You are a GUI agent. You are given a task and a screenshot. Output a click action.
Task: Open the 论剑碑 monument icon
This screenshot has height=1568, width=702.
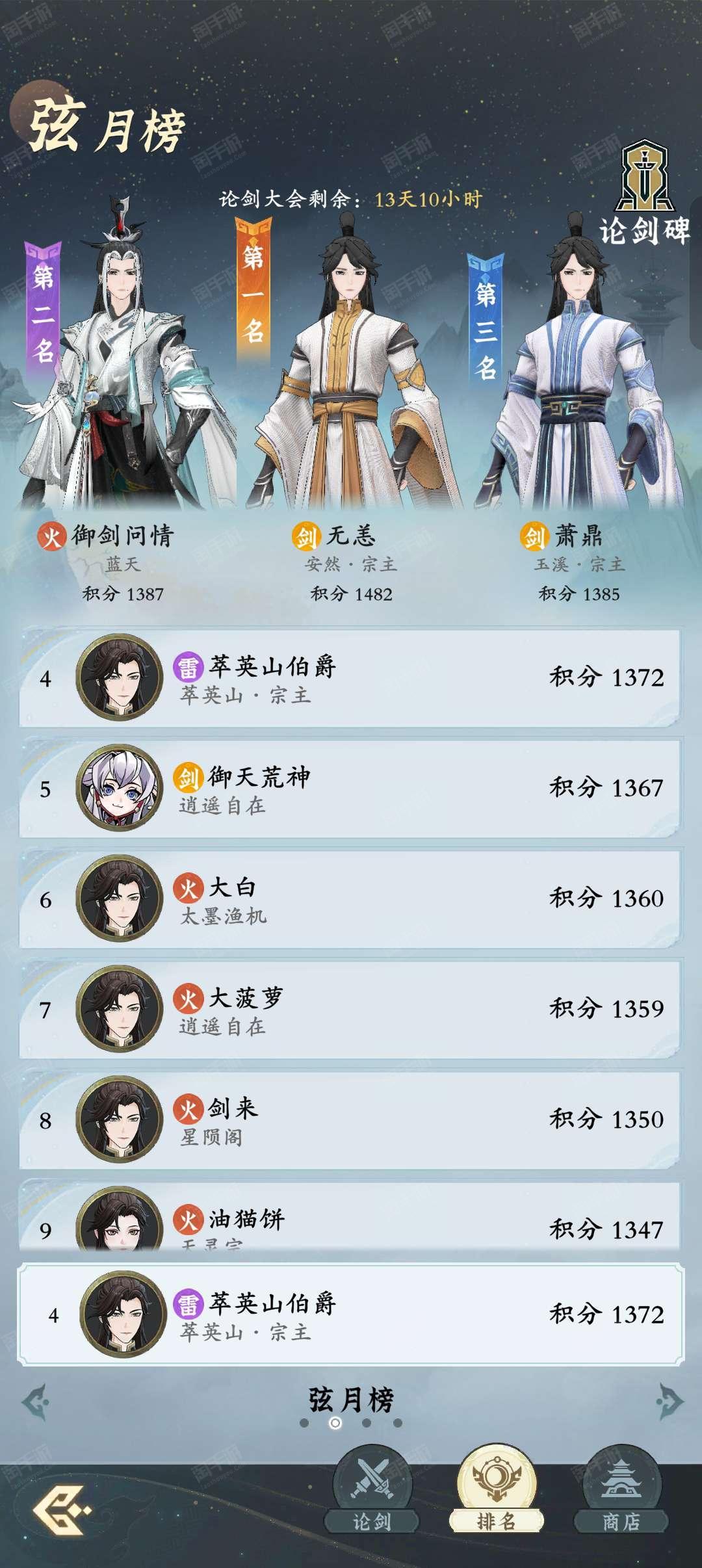pos(643,192)
